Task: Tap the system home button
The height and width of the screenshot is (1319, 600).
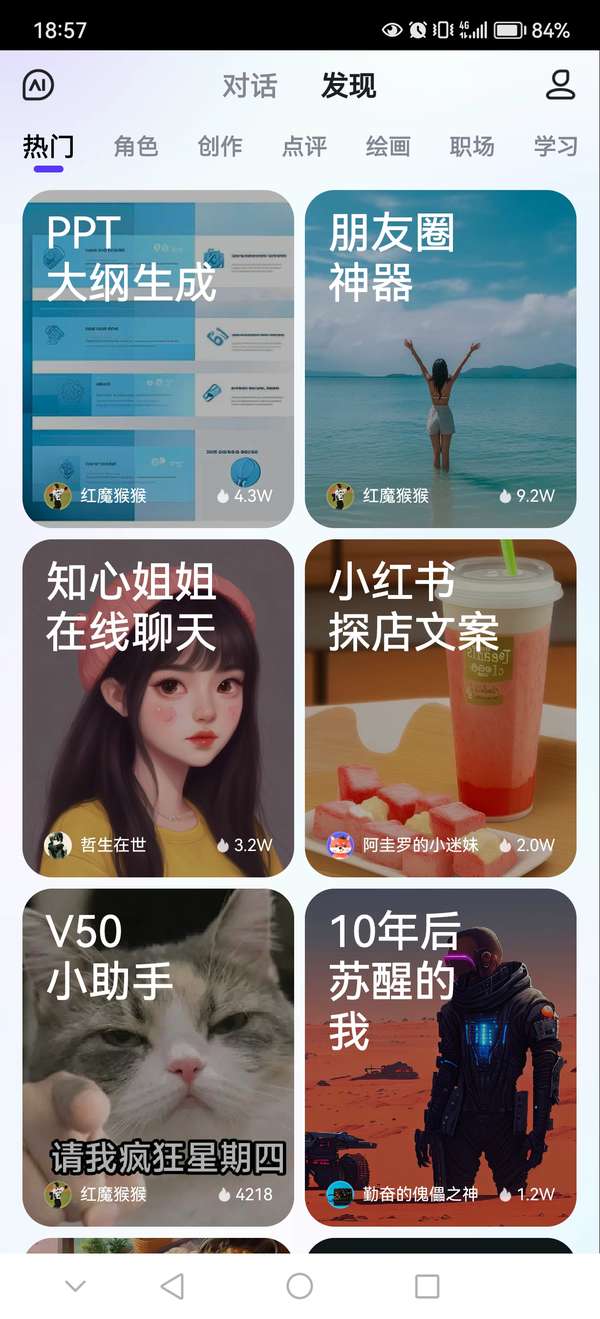Action: click(x=299, y=1286)
